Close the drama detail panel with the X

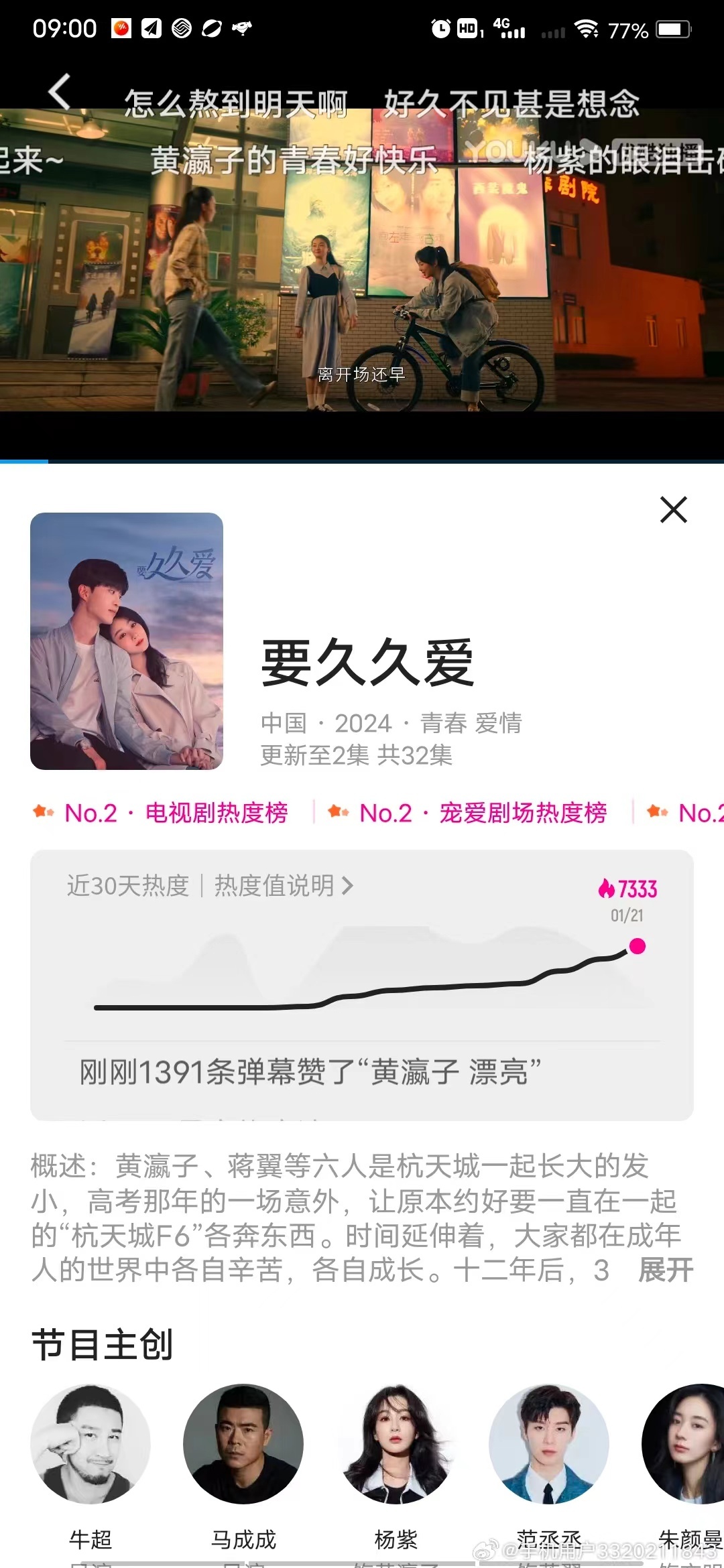[x=673, y=510]
